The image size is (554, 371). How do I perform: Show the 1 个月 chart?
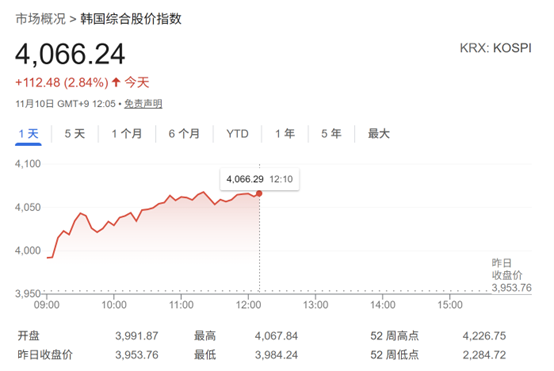pos(127,134)
